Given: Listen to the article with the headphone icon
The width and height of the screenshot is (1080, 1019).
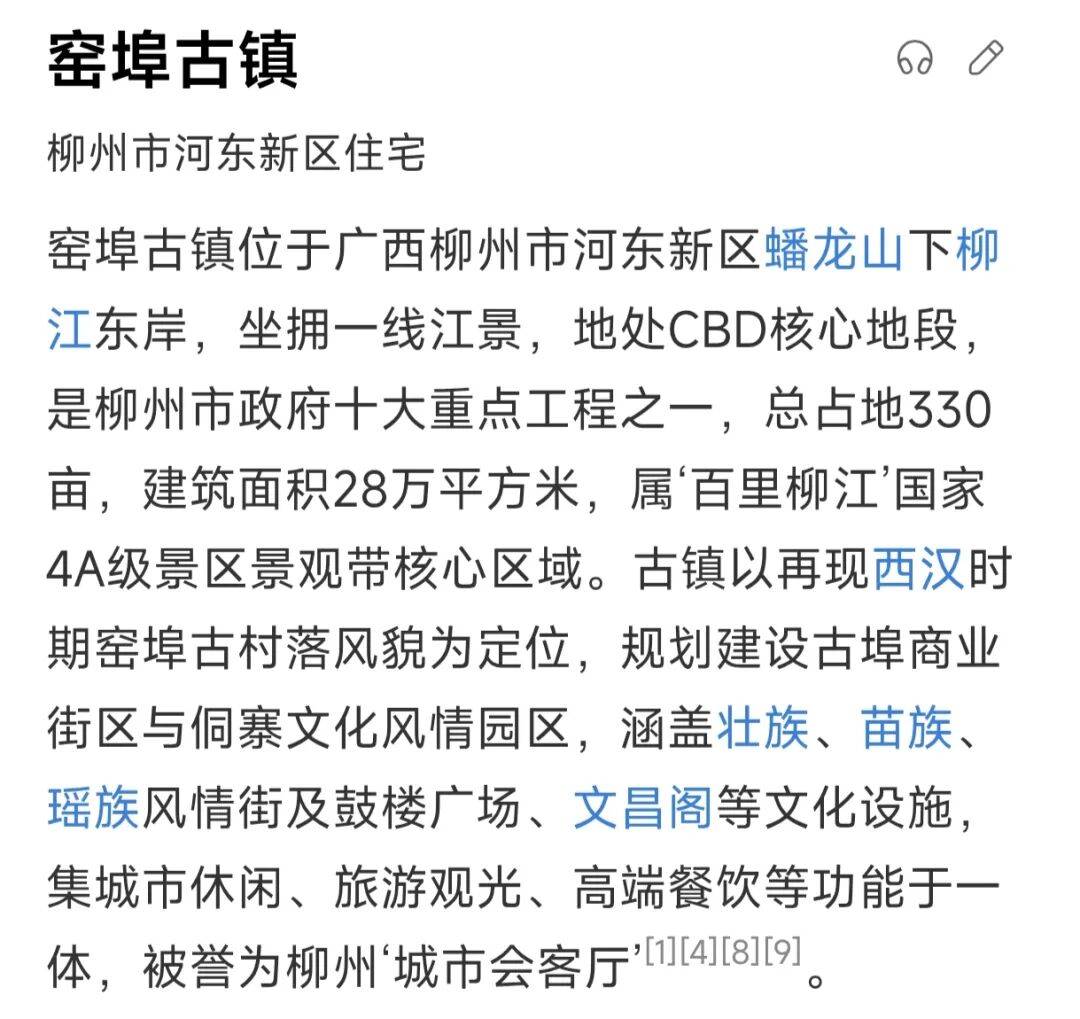Looking at the screenshot, I should pyautogui.click(x=914, y=60).
